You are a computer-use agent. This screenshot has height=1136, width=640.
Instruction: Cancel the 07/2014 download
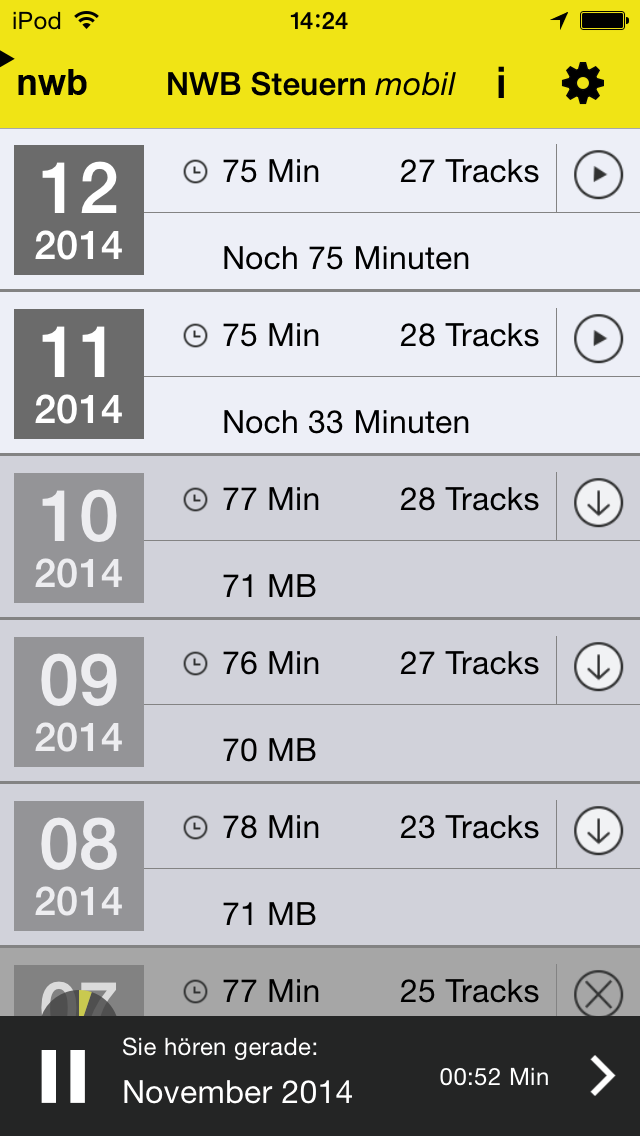coord(598,993)
